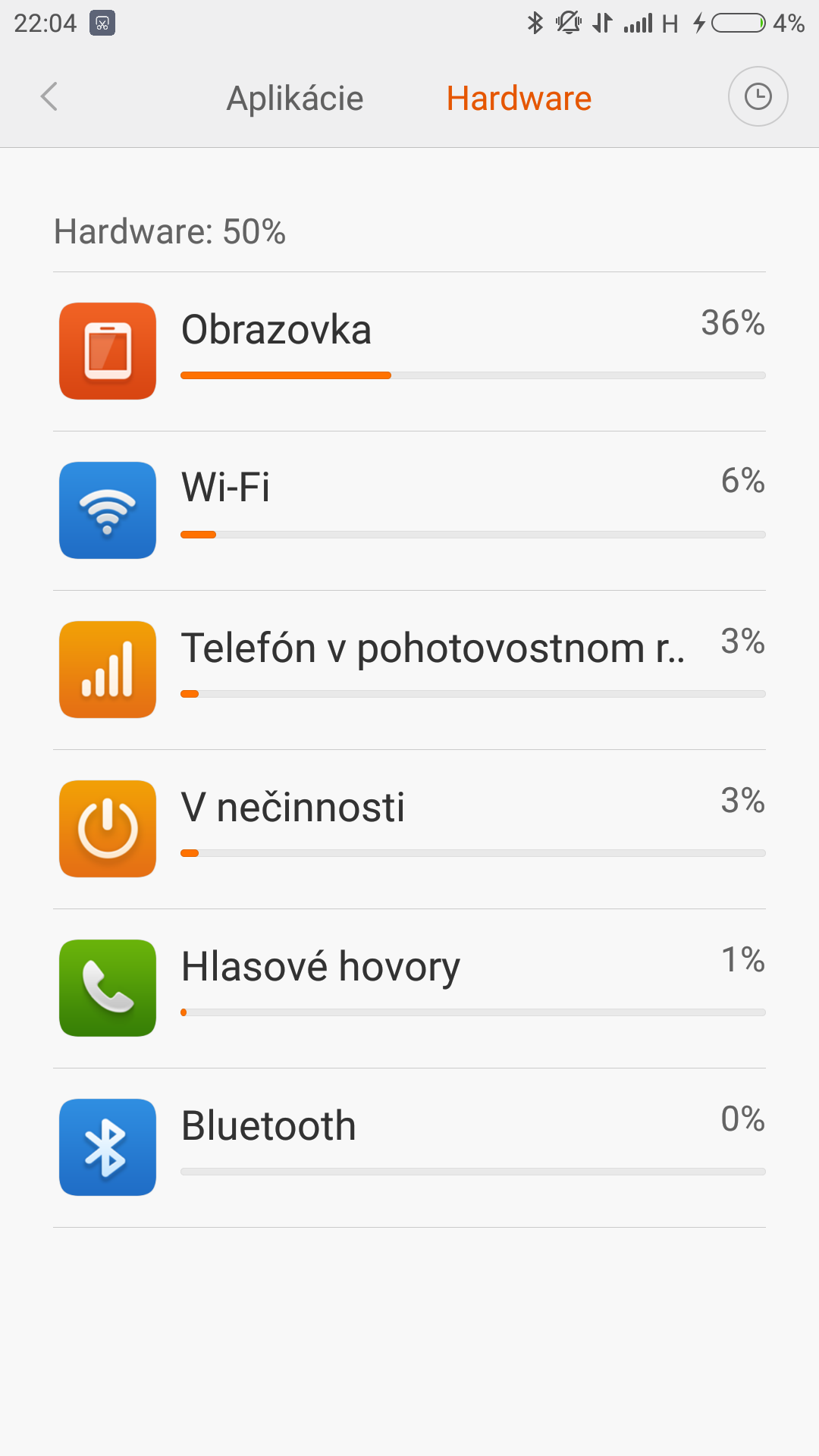Select the Hardware tab
This screenshot has height=1456, width=819.
click(x=519, y=99)
